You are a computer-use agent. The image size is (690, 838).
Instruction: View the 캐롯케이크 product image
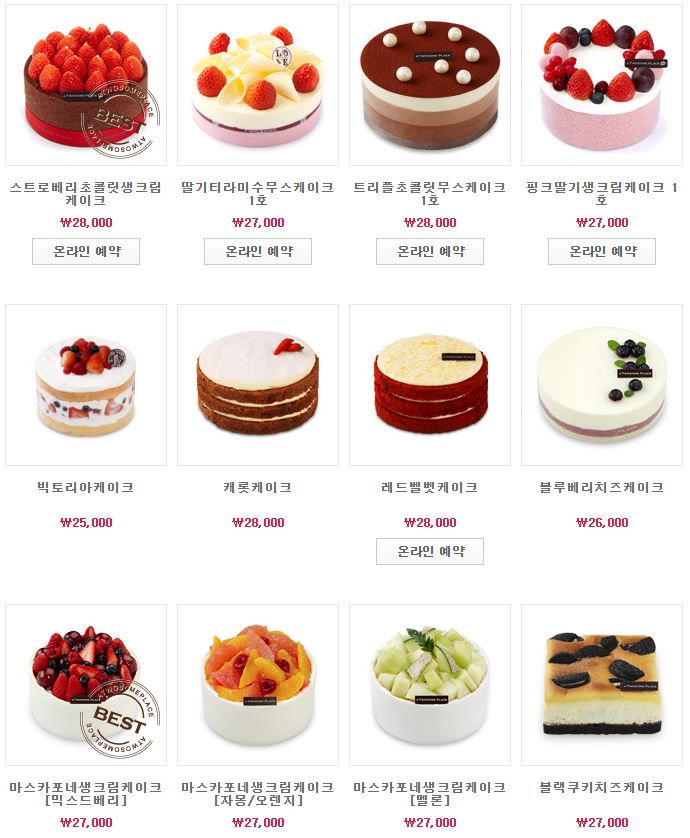258,385
